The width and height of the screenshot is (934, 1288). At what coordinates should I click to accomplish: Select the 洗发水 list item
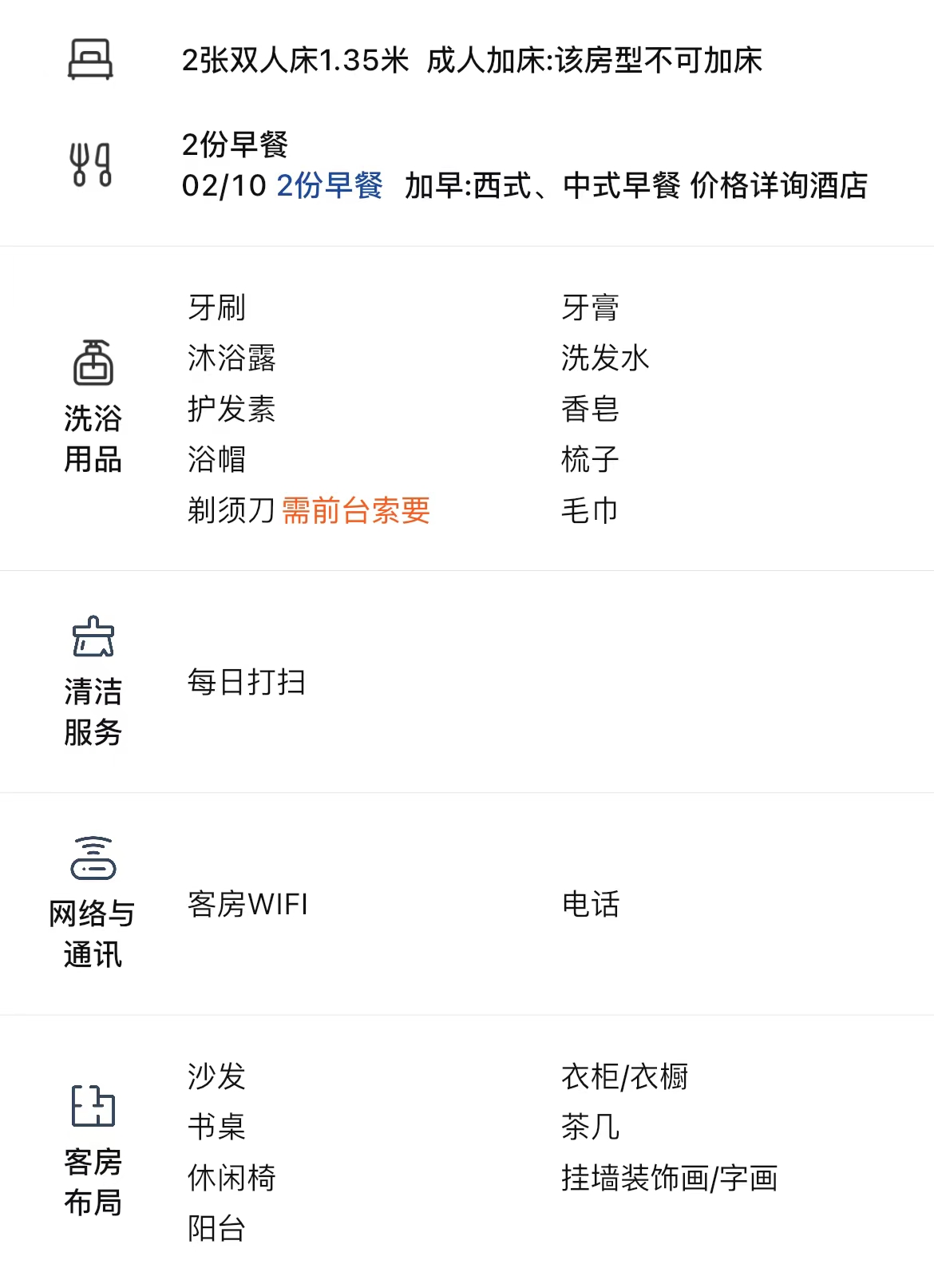point(604,359)
